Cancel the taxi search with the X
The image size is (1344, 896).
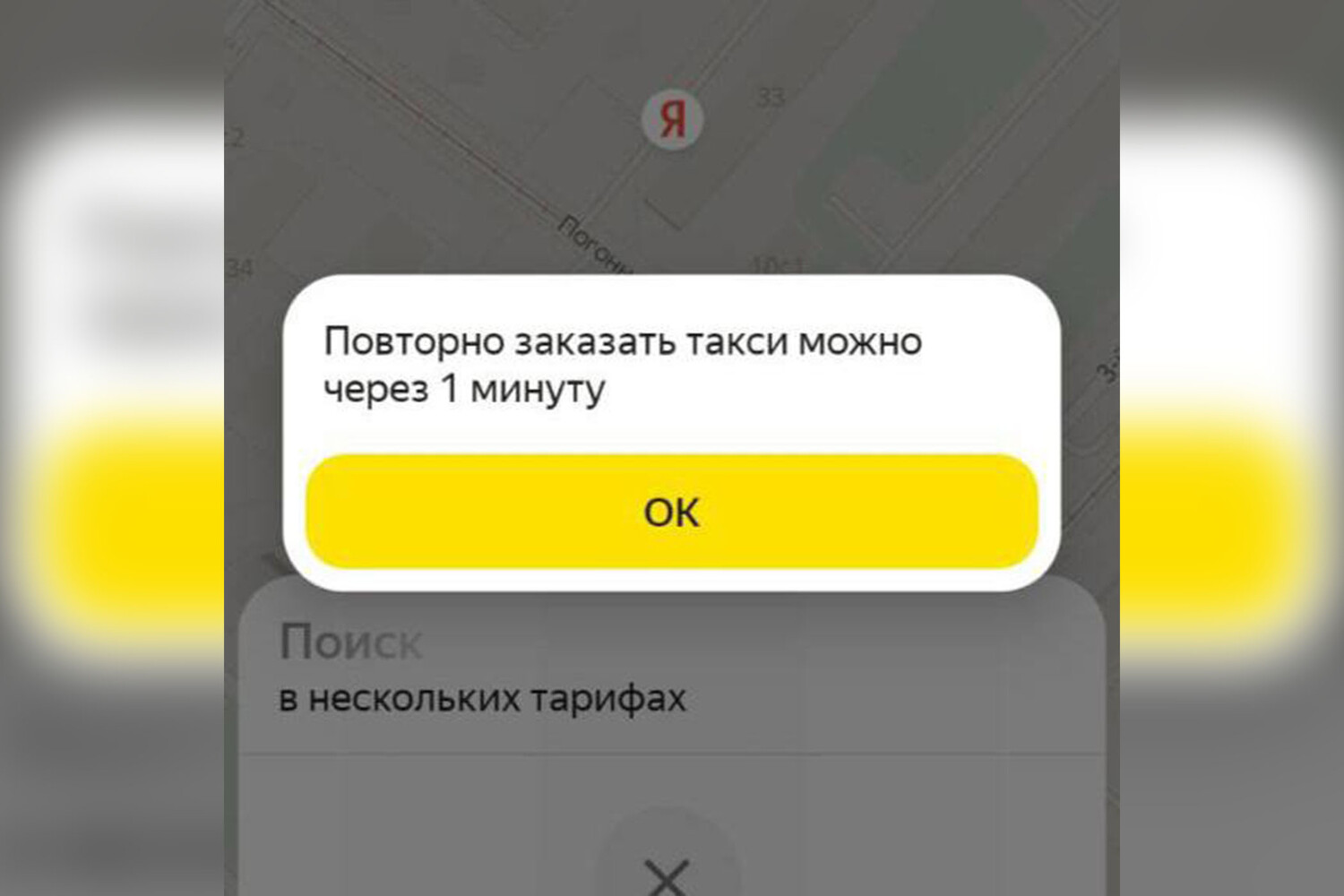click(x=668, y=874)
